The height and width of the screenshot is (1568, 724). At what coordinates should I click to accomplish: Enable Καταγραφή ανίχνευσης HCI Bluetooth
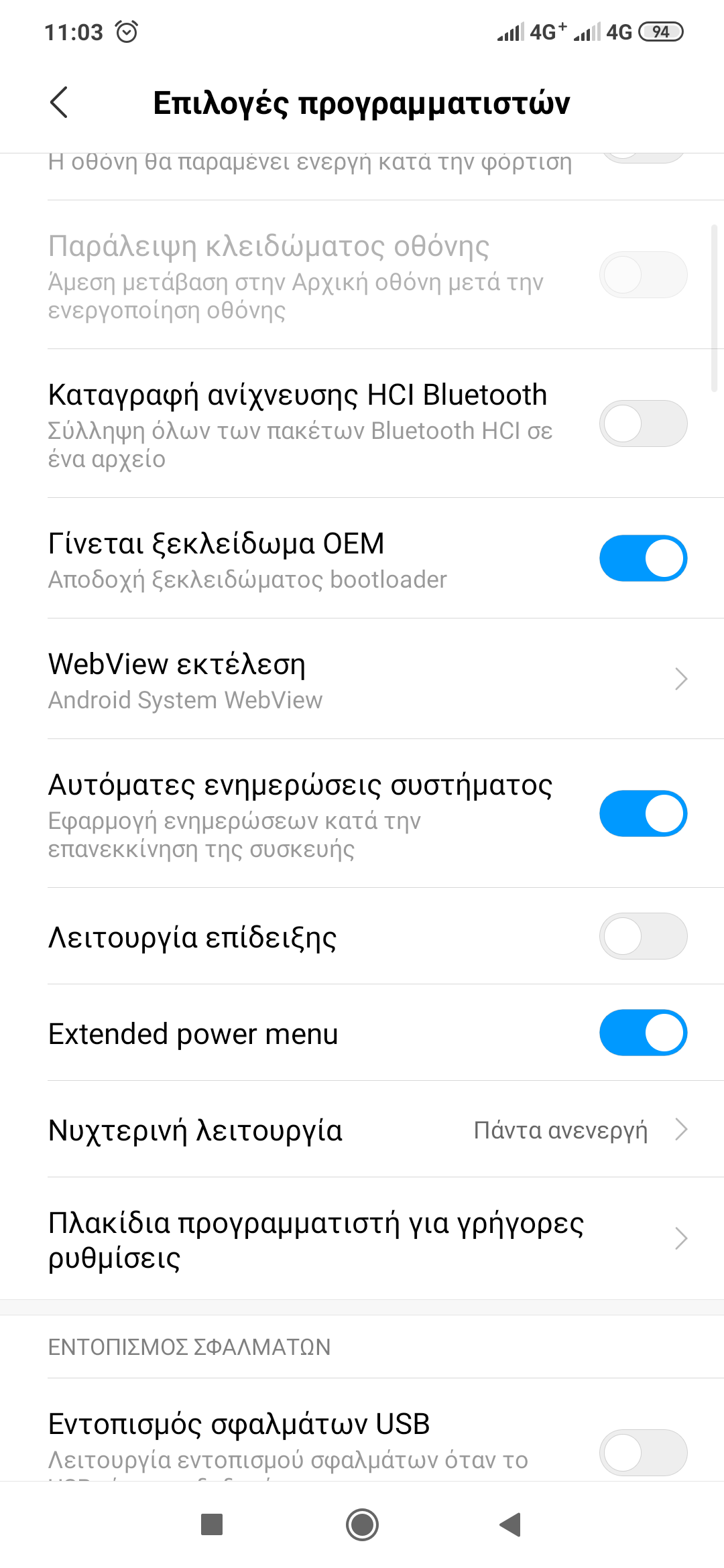pyautogui.click(x=642, y=423)
